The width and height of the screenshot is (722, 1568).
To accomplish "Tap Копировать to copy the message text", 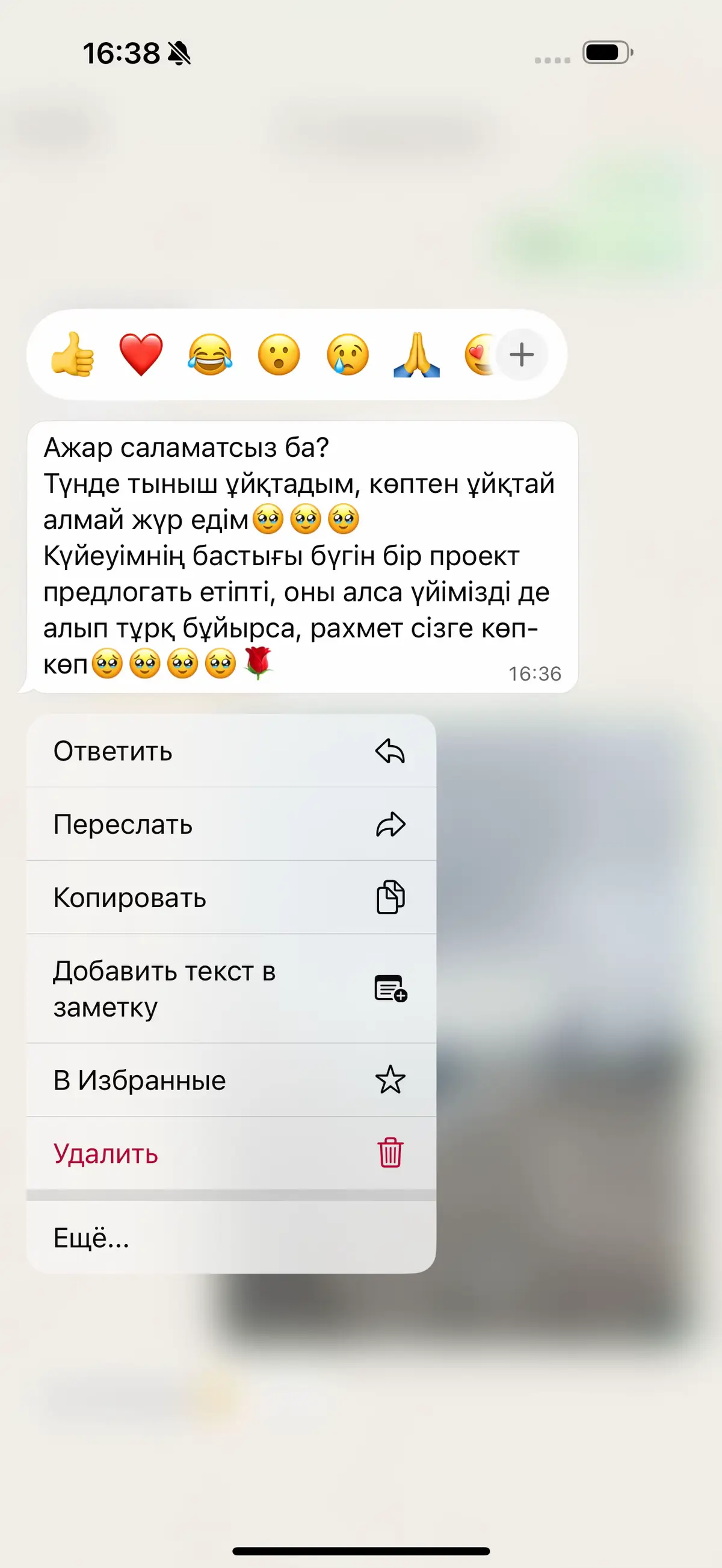I will (231, 897).
